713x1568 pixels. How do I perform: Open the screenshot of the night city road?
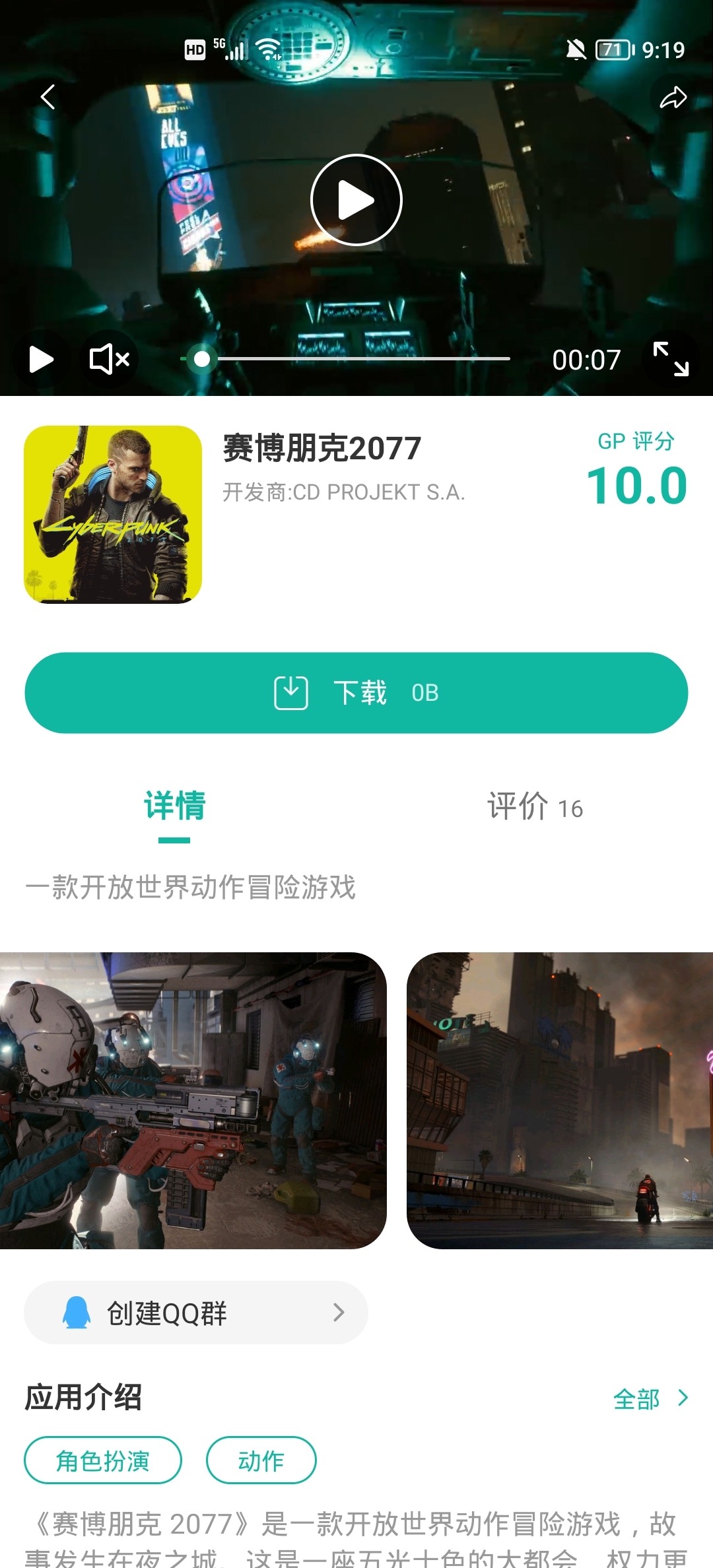(x=560, y=1100)
